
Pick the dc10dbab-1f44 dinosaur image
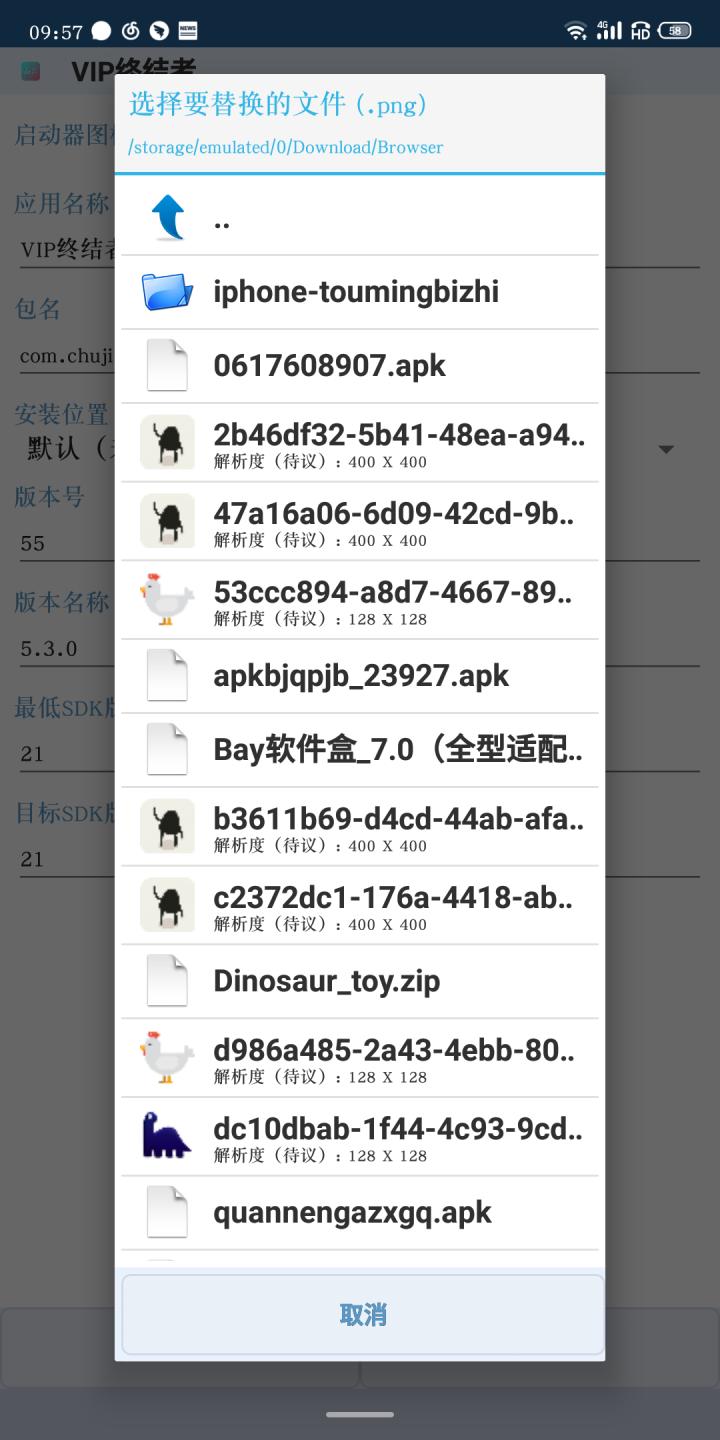coord(360,1137)
